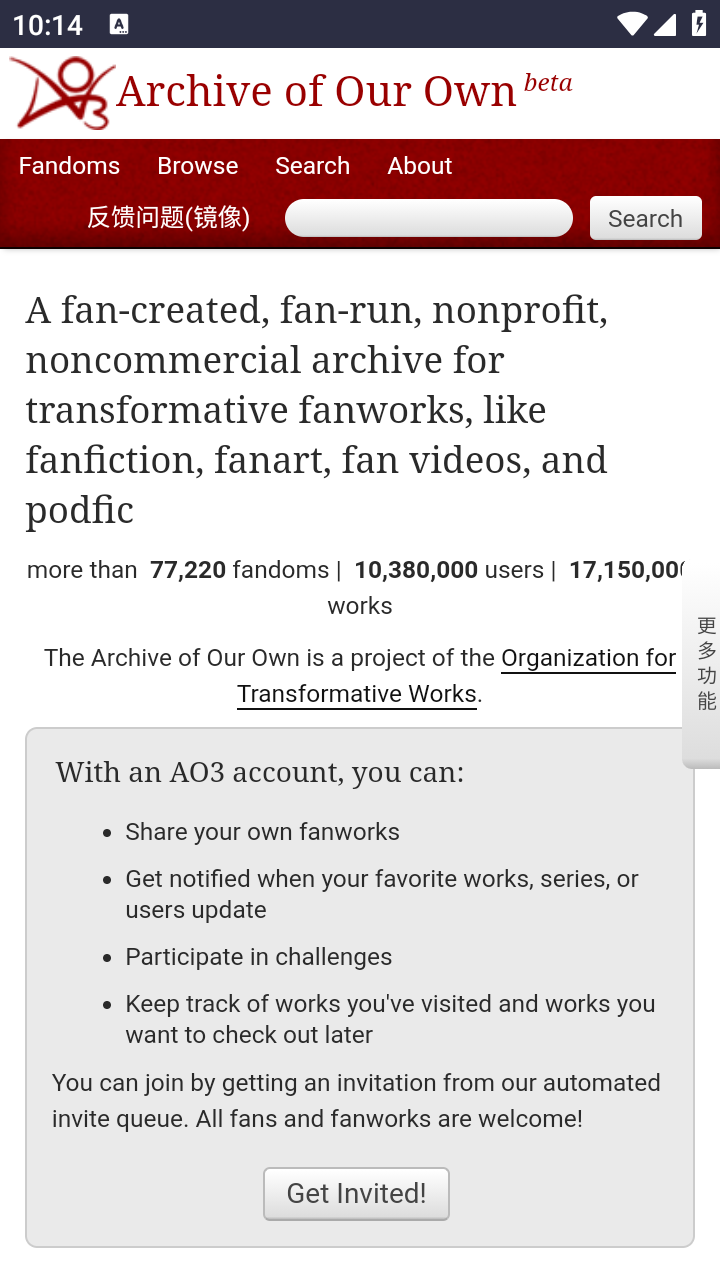720x1280 pixels.
Task: Open the Search navigation menu
Action: 313,166
